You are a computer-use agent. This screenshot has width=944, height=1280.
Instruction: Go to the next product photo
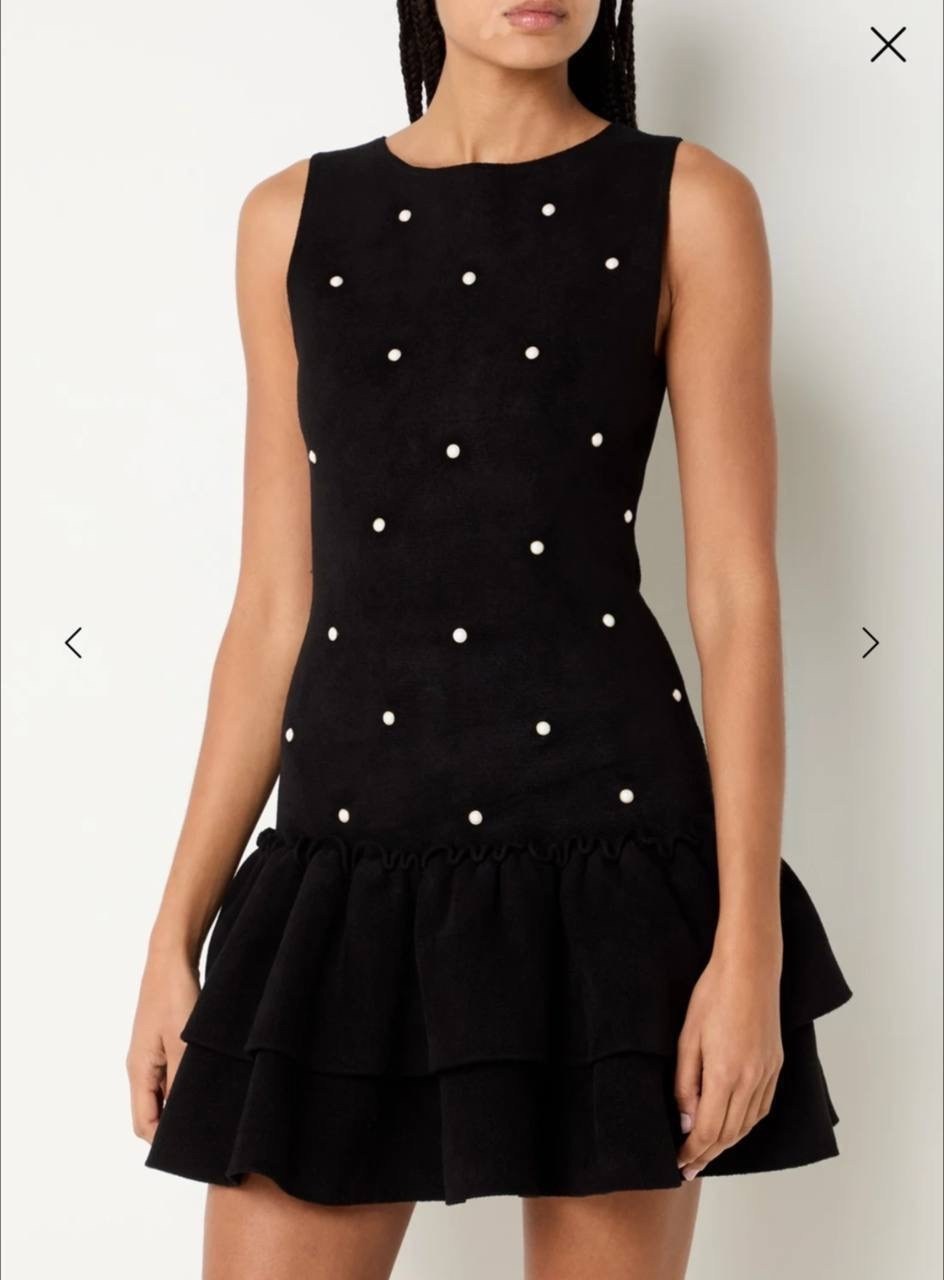[x=870, y=643]
